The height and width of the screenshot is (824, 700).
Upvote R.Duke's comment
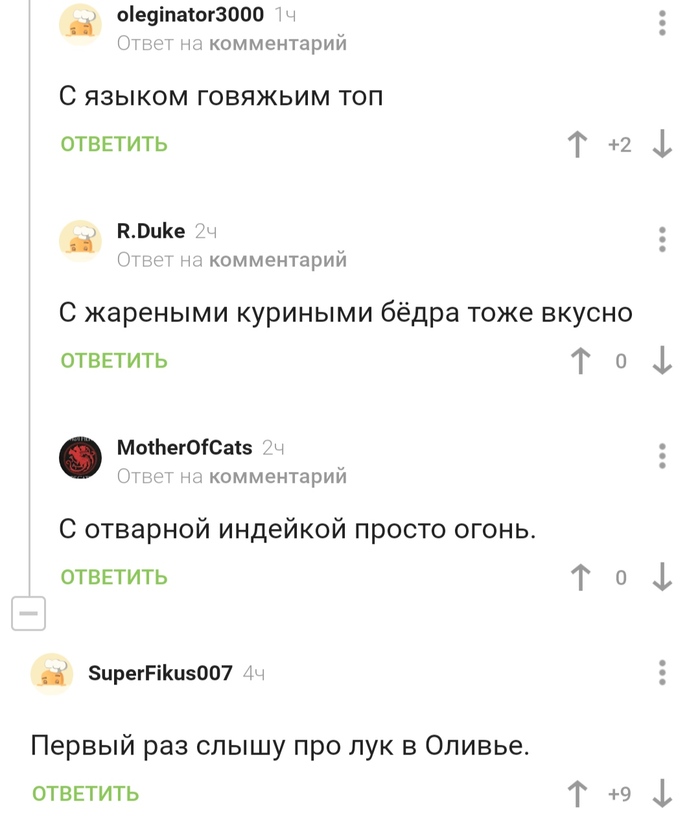pos(577,361)
